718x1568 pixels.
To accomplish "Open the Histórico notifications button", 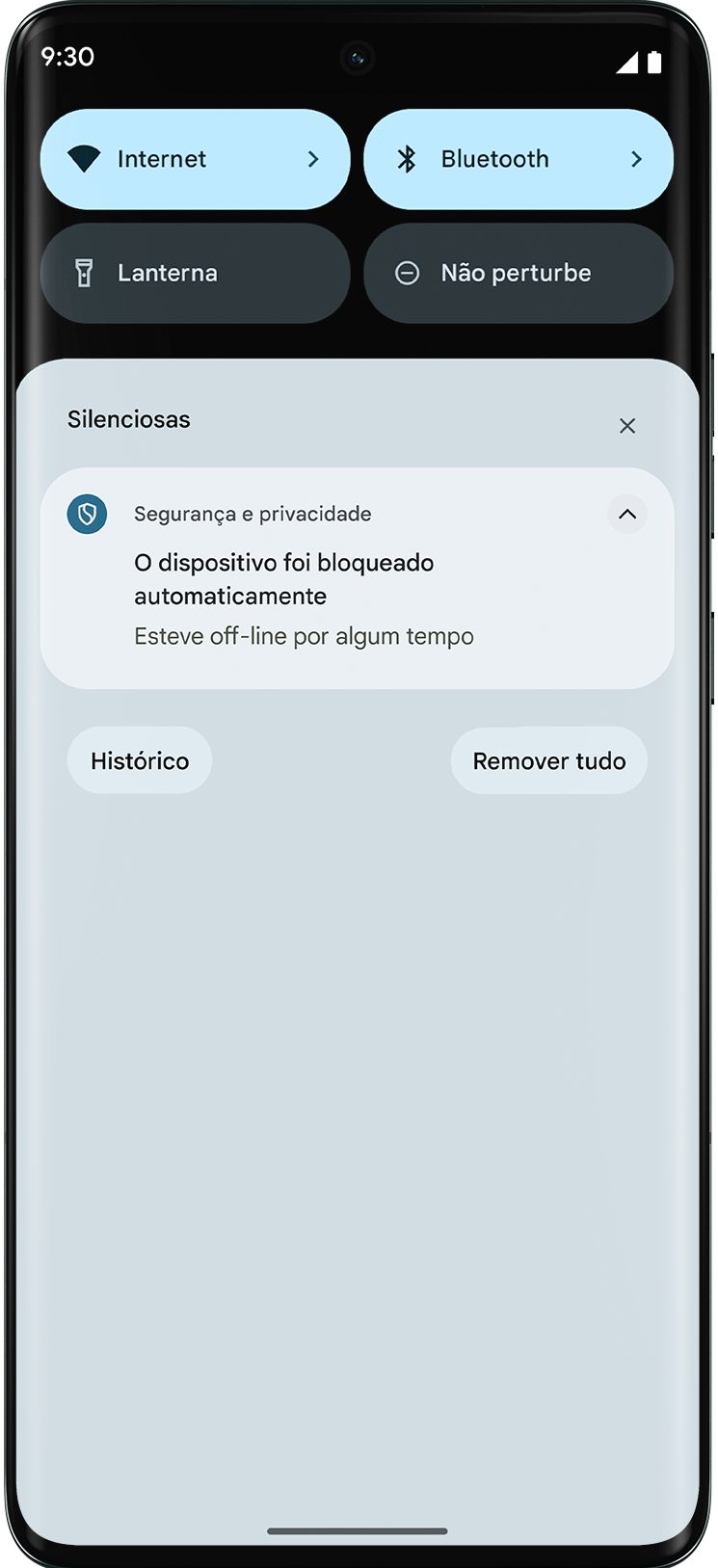I will click(x=139, y=760).
